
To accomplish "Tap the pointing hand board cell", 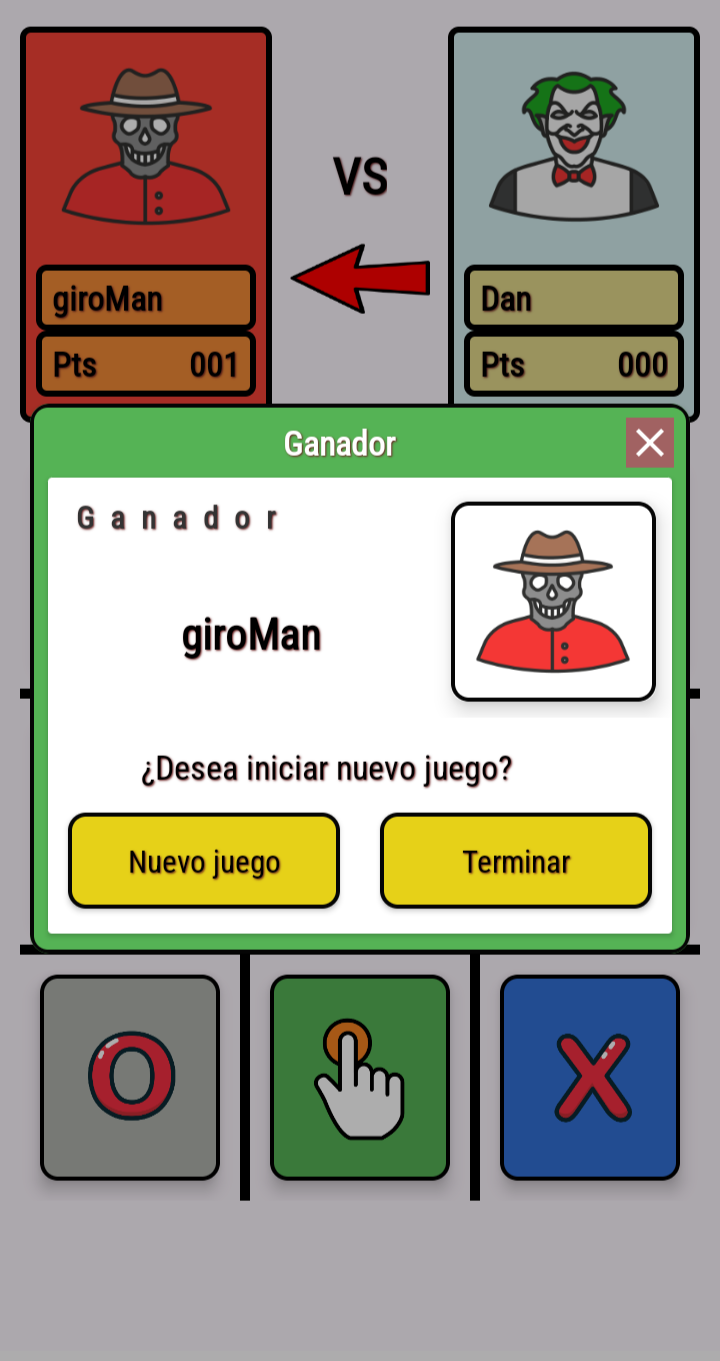I will point(360,1077).
